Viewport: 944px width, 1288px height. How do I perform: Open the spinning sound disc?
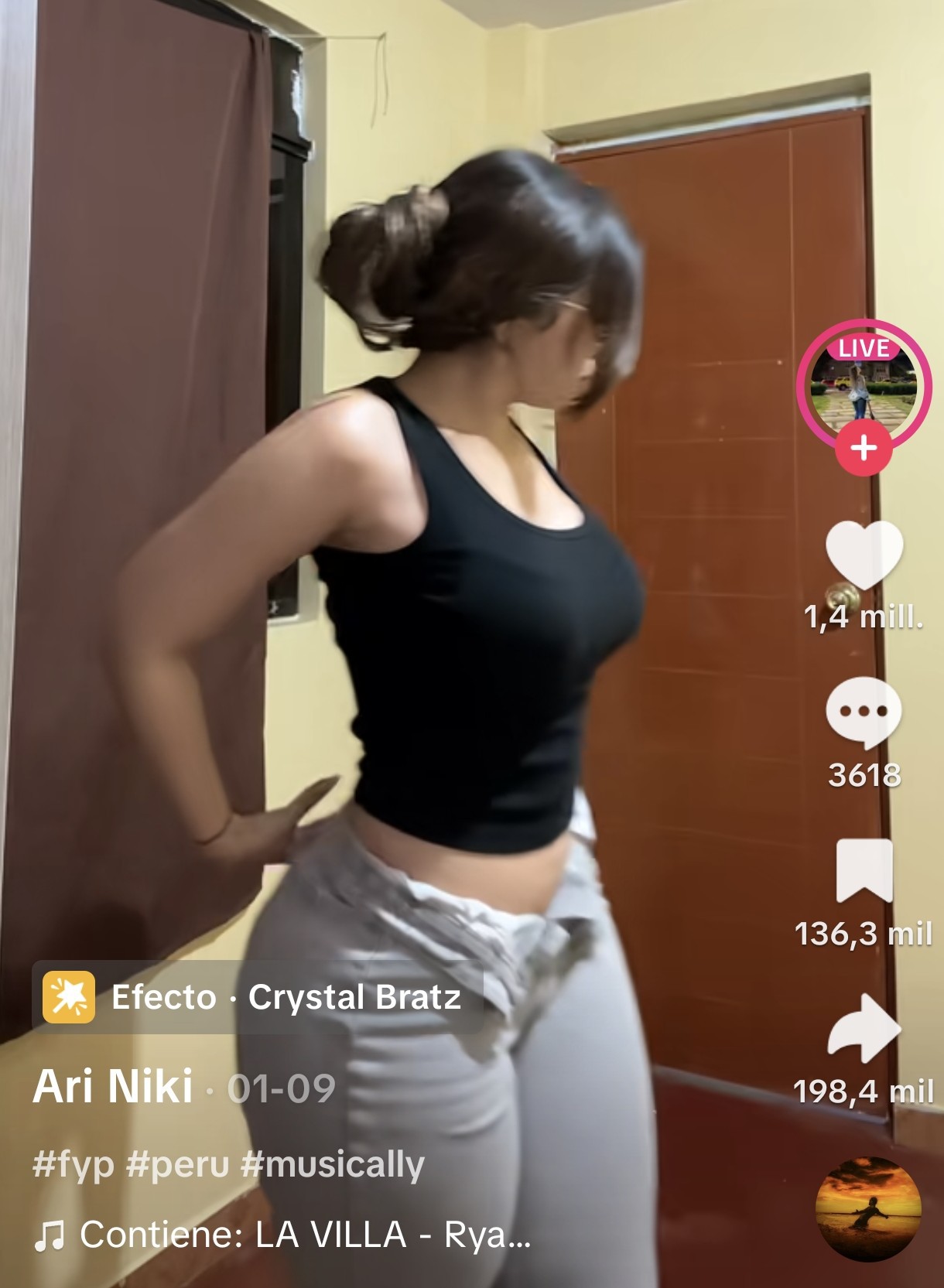pyautogui.click(x=868, y=1209)
